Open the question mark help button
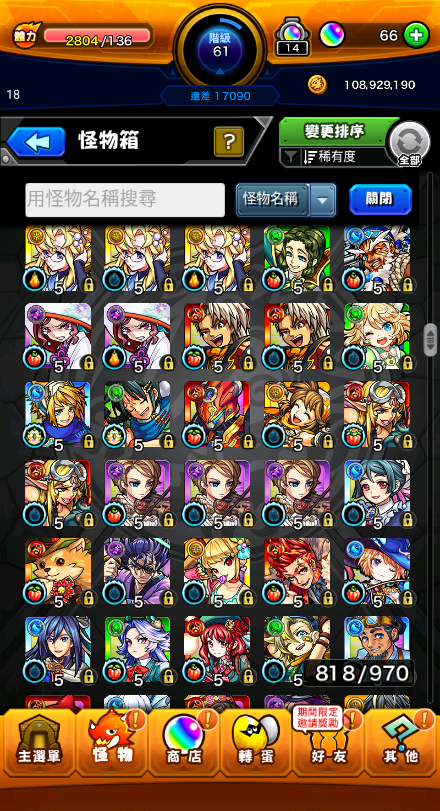The height and width of the screenshot is (811, 440). (229, 141)
